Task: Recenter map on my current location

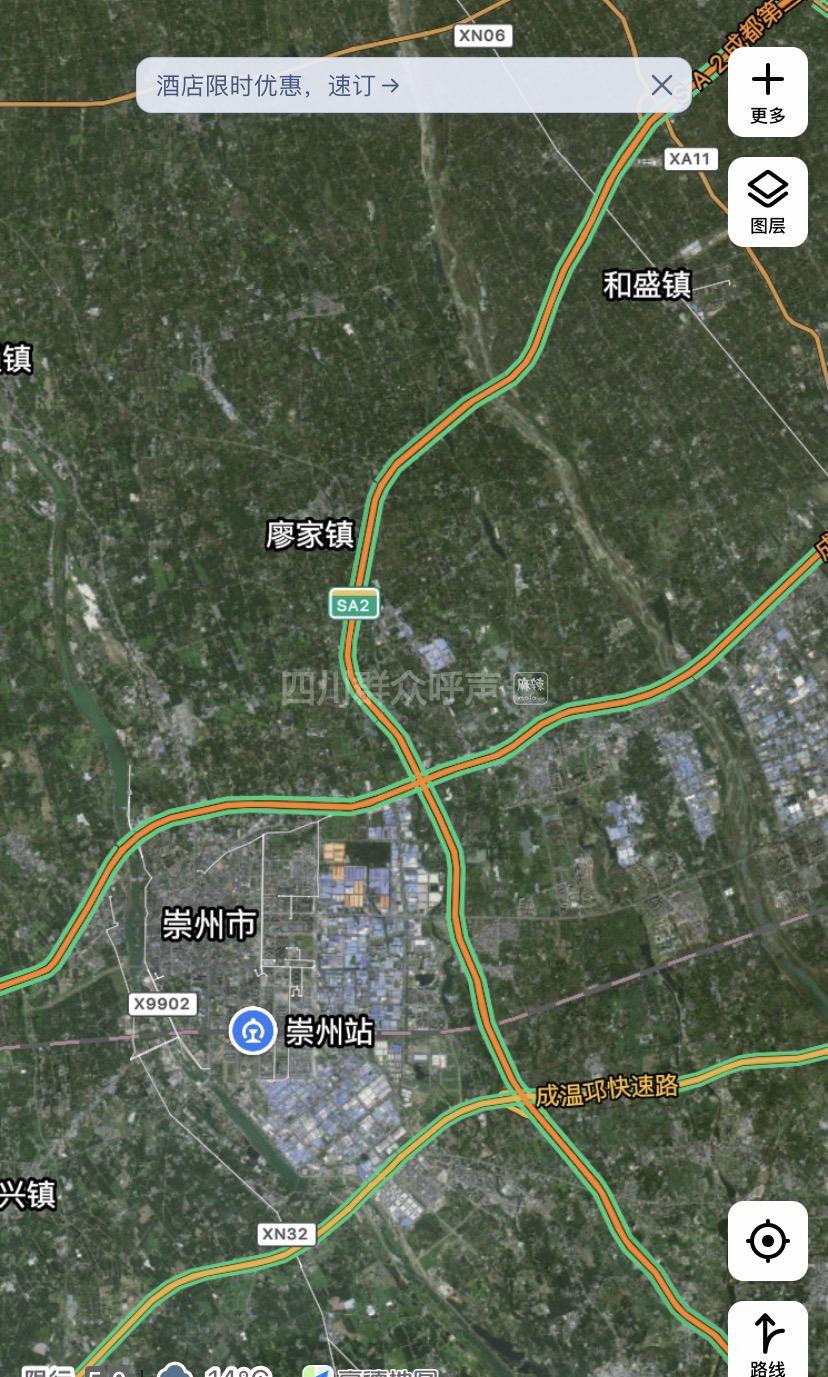Action: tap(767, 1241)
